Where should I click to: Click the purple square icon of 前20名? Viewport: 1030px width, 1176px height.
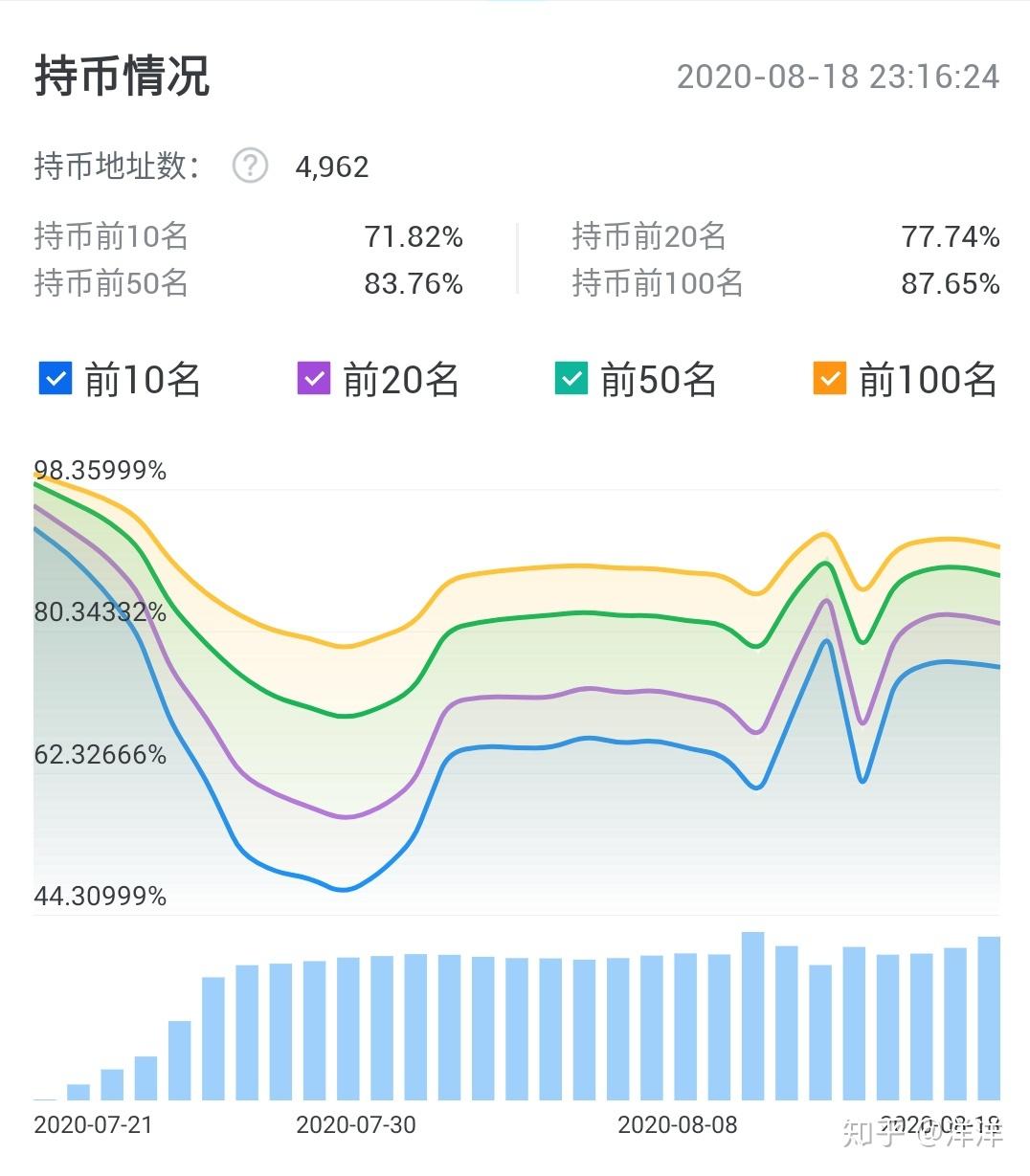pyautogui.click(x=312, y=379)
